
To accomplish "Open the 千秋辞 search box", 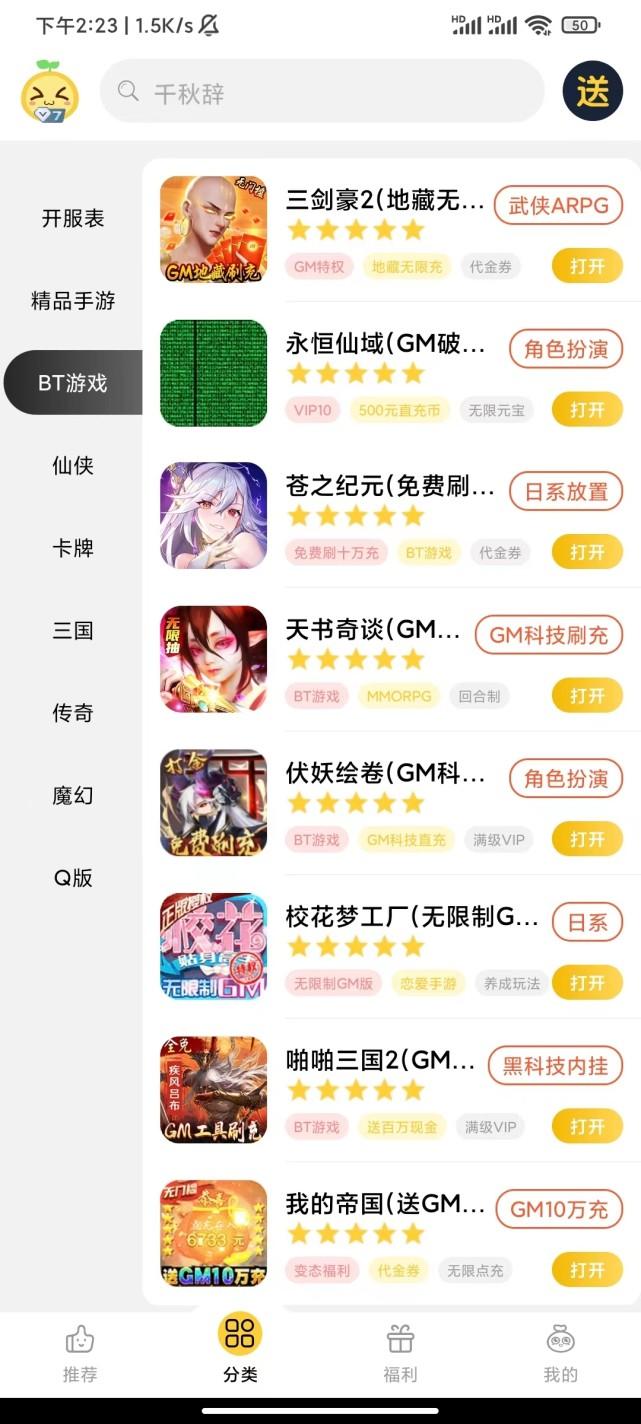I will 320,92.
